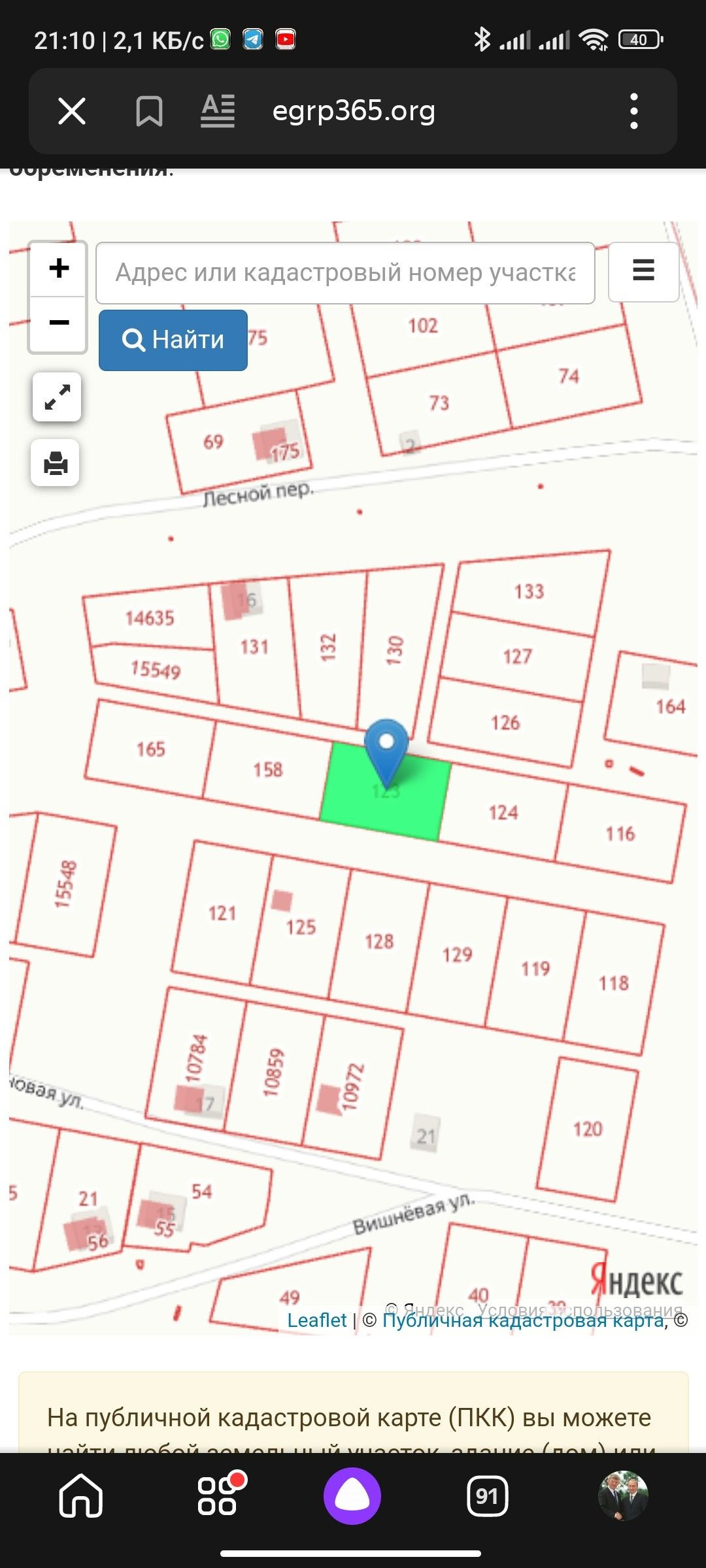This screenshot has width=706, height=1568.
Task: Launch the Alice voice assistant
Action: 352,1495
